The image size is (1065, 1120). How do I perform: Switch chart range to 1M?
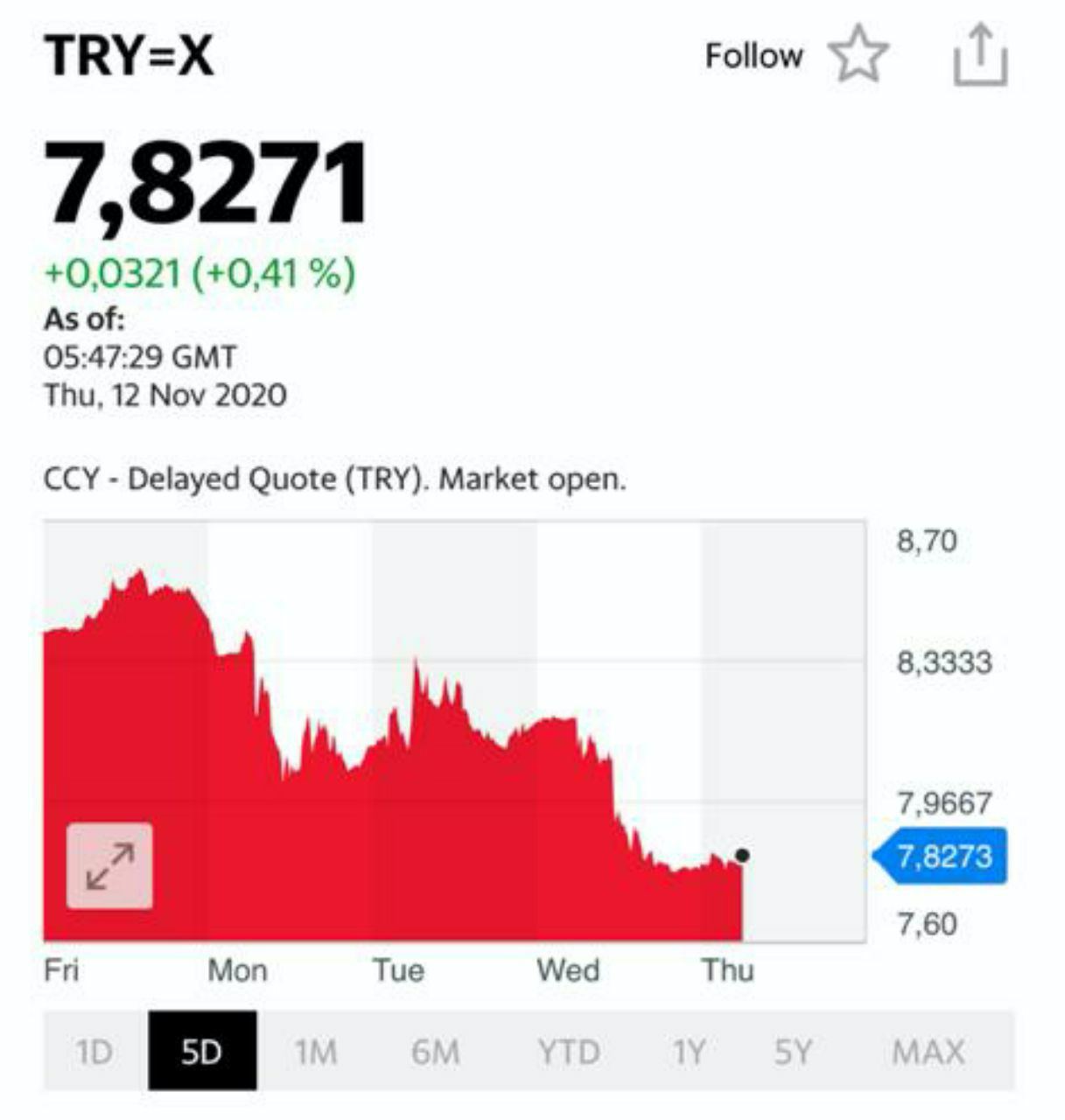[316, 1051]
